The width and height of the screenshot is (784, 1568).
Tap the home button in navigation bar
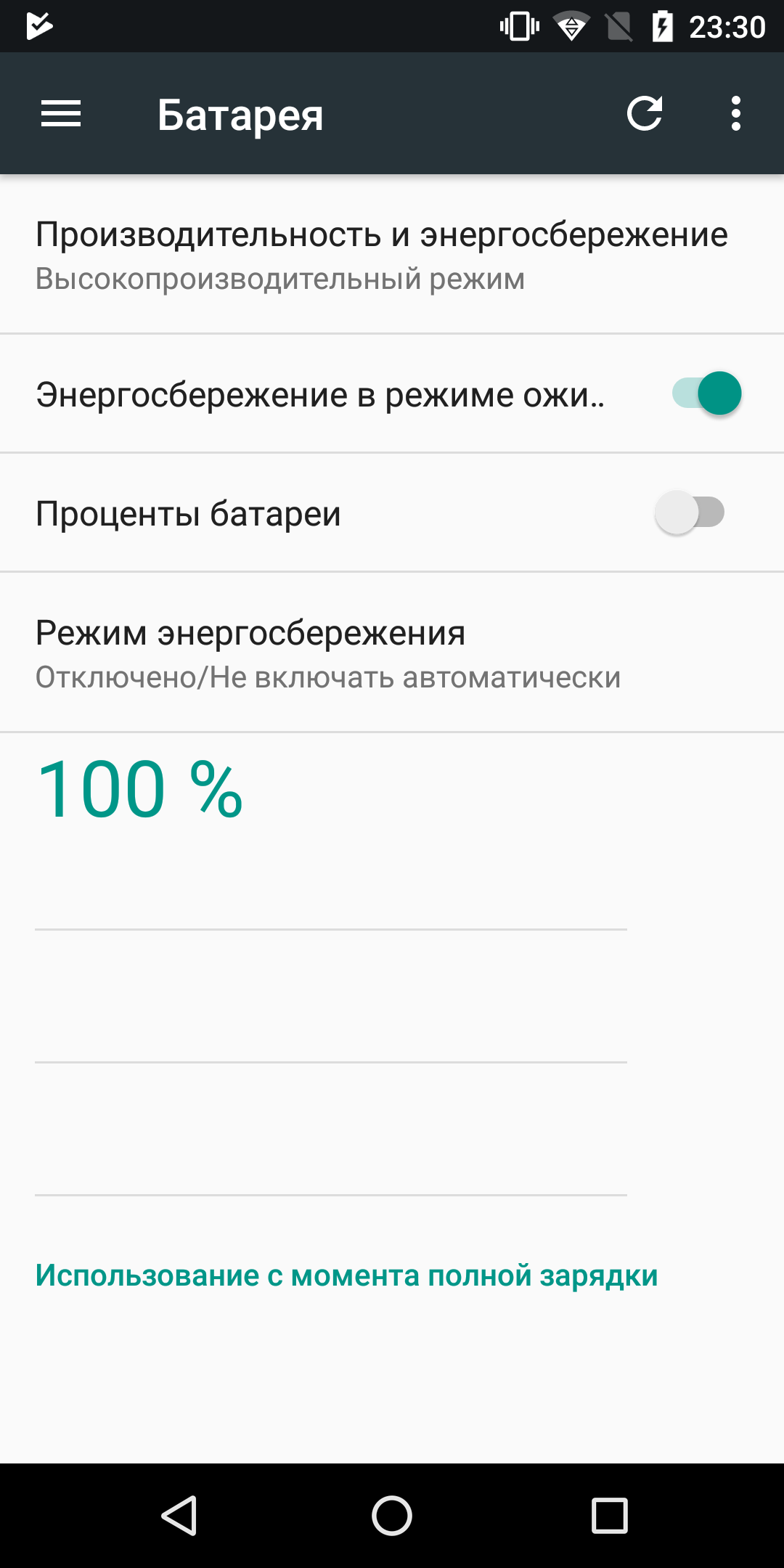point(392,1516)
